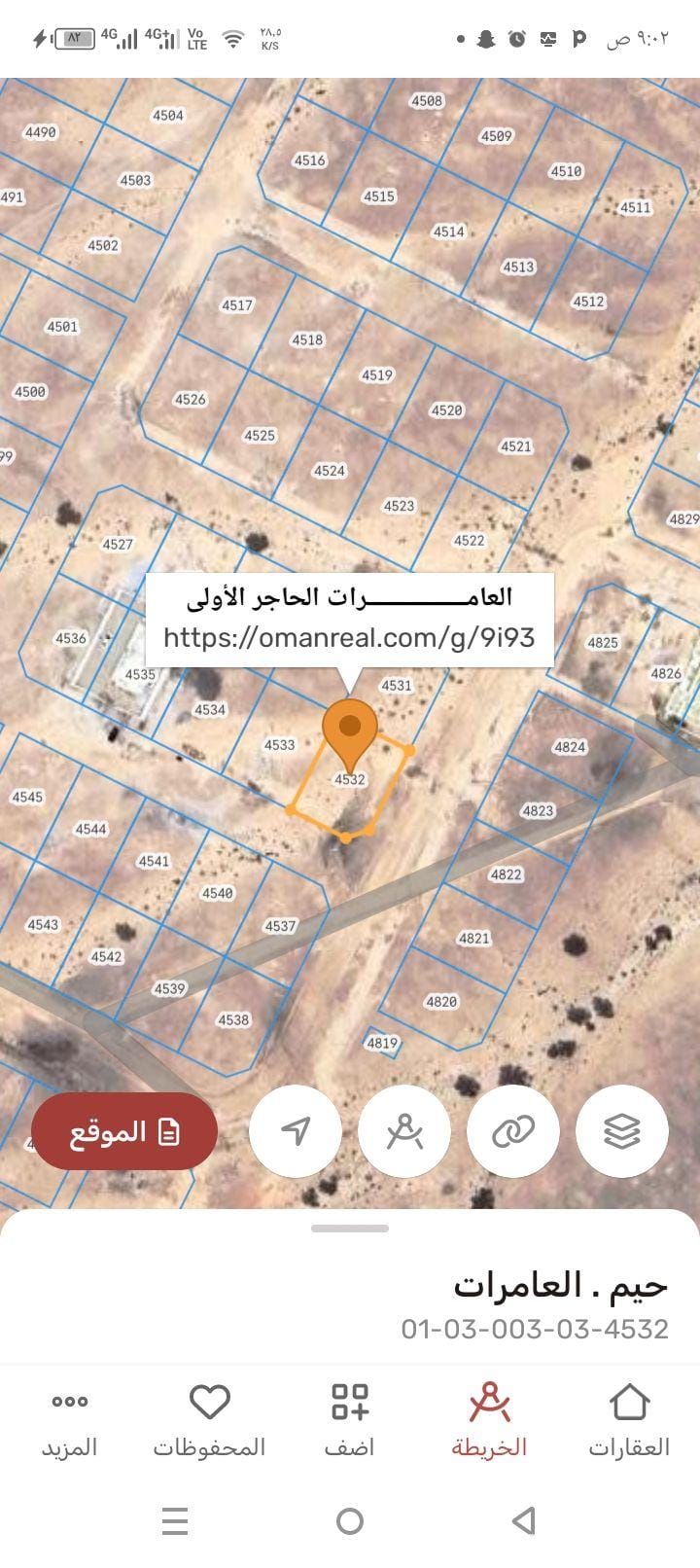Tap the document icon inside الموقع button
700x1568 pixels.
168,1130
